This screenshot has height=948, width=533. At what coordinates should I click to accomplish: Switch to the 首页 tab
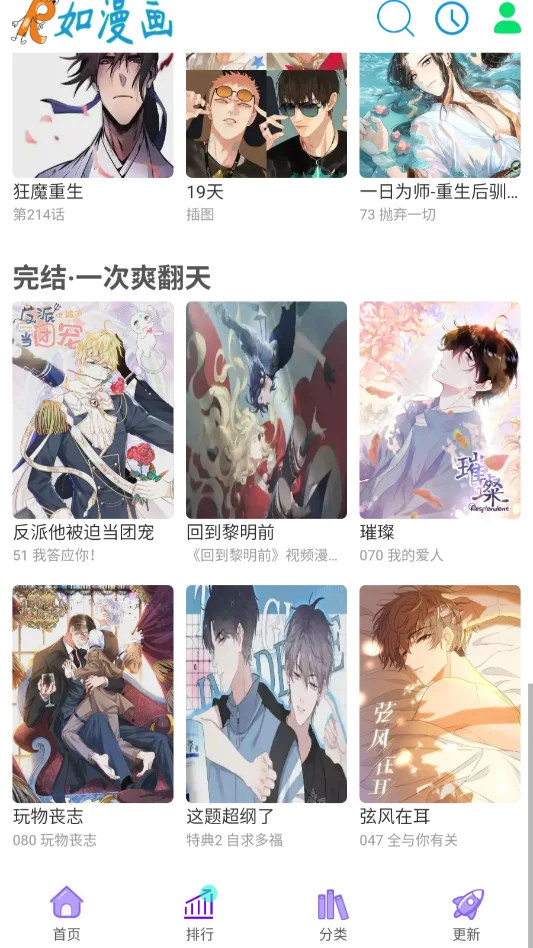pyautogui.click(x=66, y=914)
